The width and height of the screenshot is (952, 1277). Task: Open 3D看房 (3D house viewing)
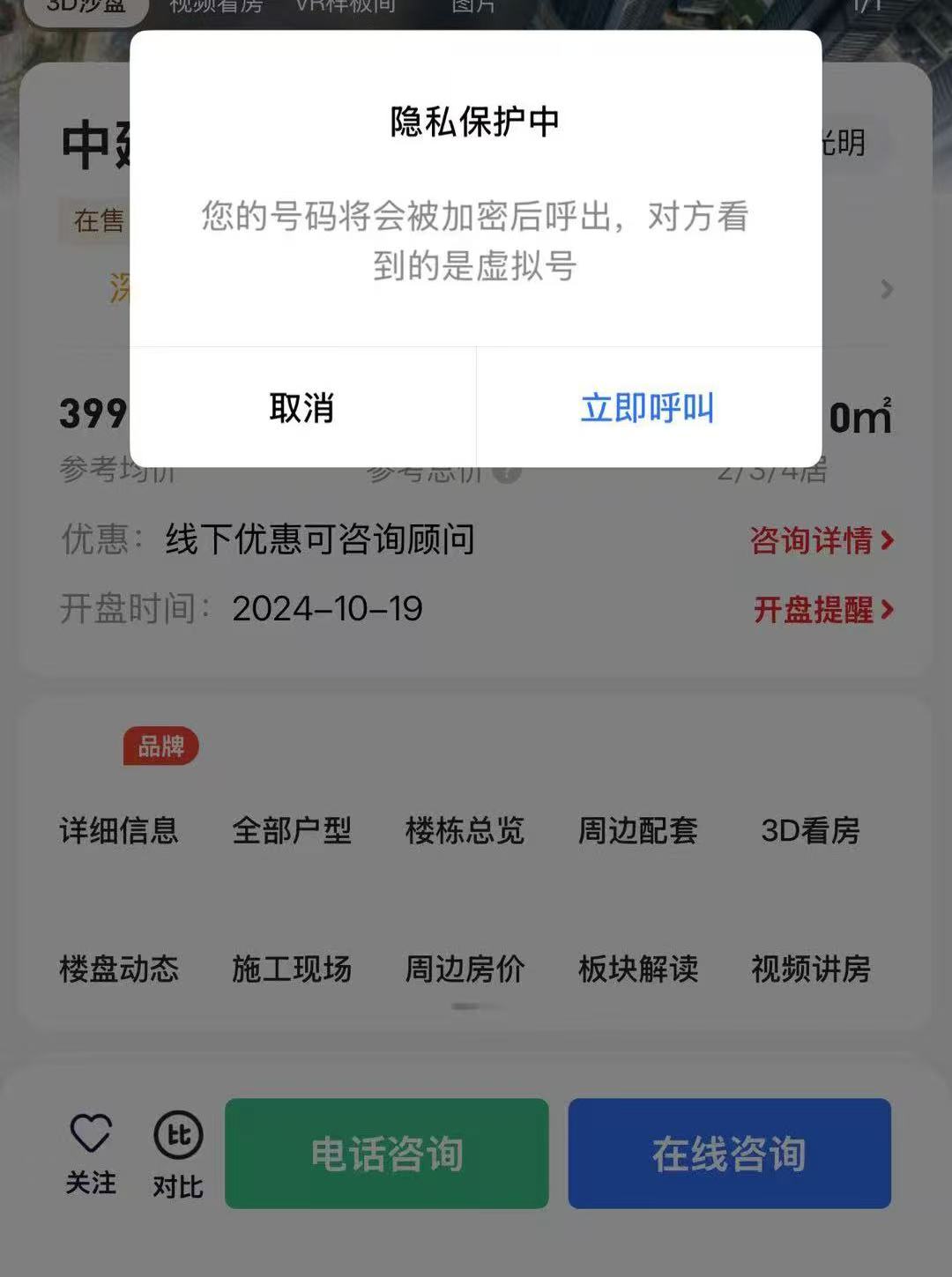pyautogui.click(x=812, y=829)
